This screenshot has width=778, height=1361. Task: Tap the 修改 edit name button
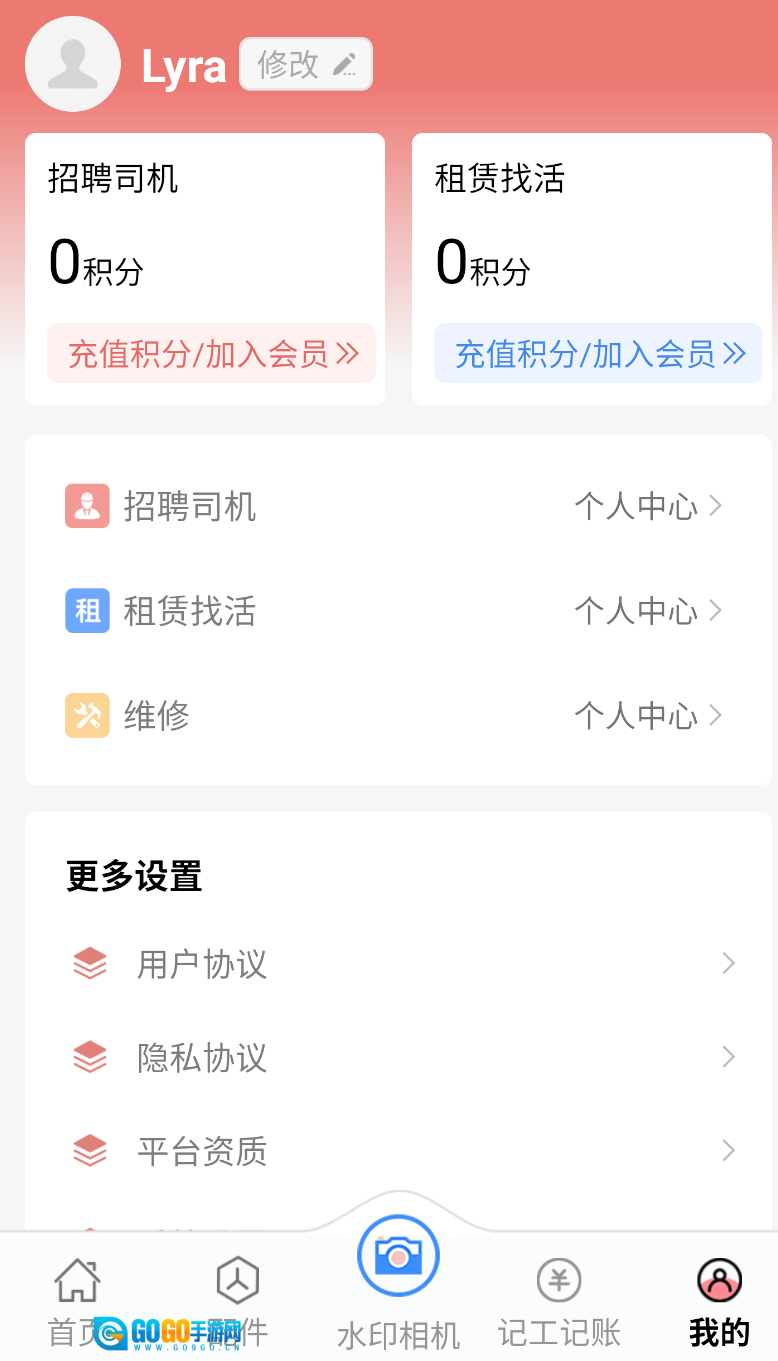tap(305, 63)
